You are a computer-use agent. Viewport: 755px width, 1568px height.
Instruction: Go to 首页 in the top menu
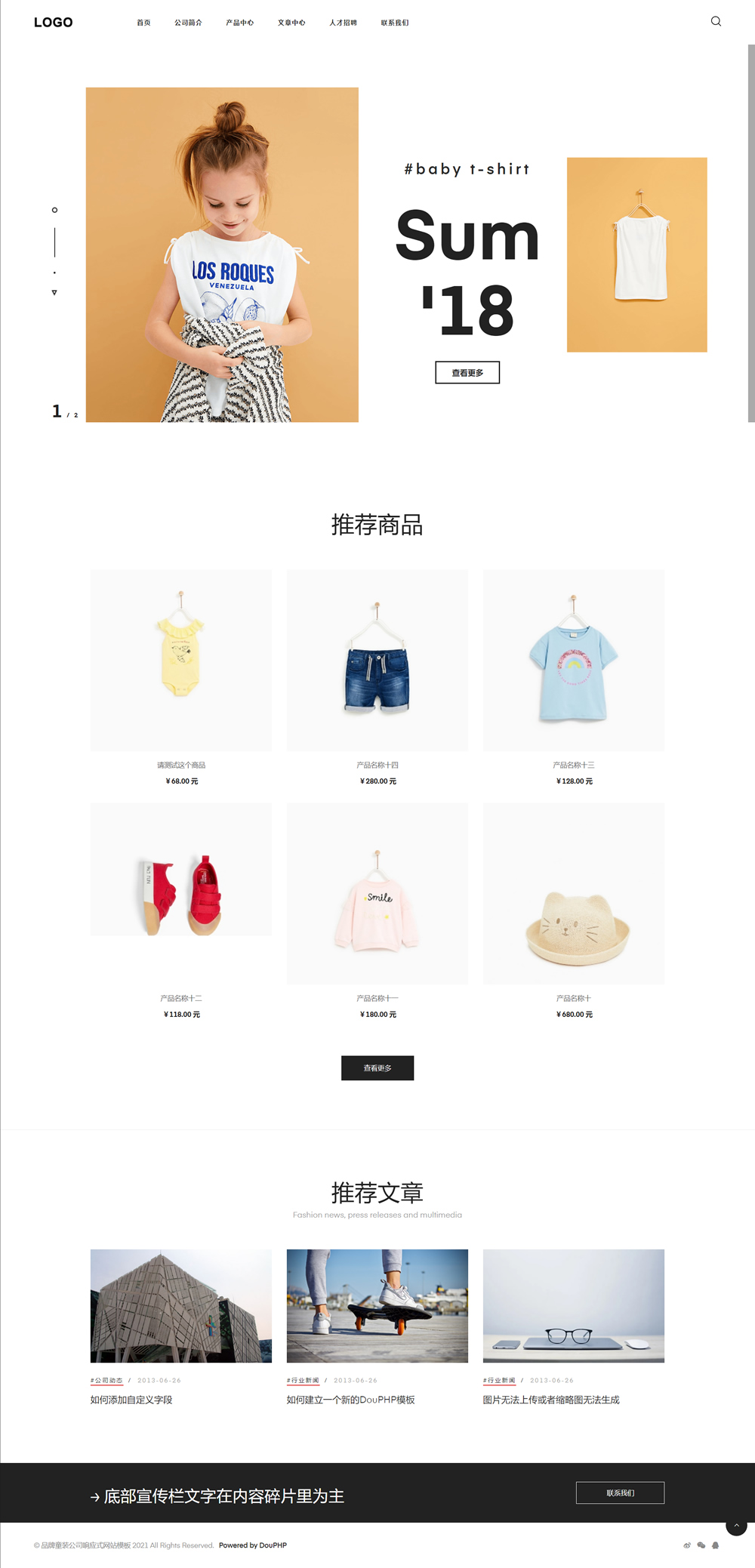point(143,23)
